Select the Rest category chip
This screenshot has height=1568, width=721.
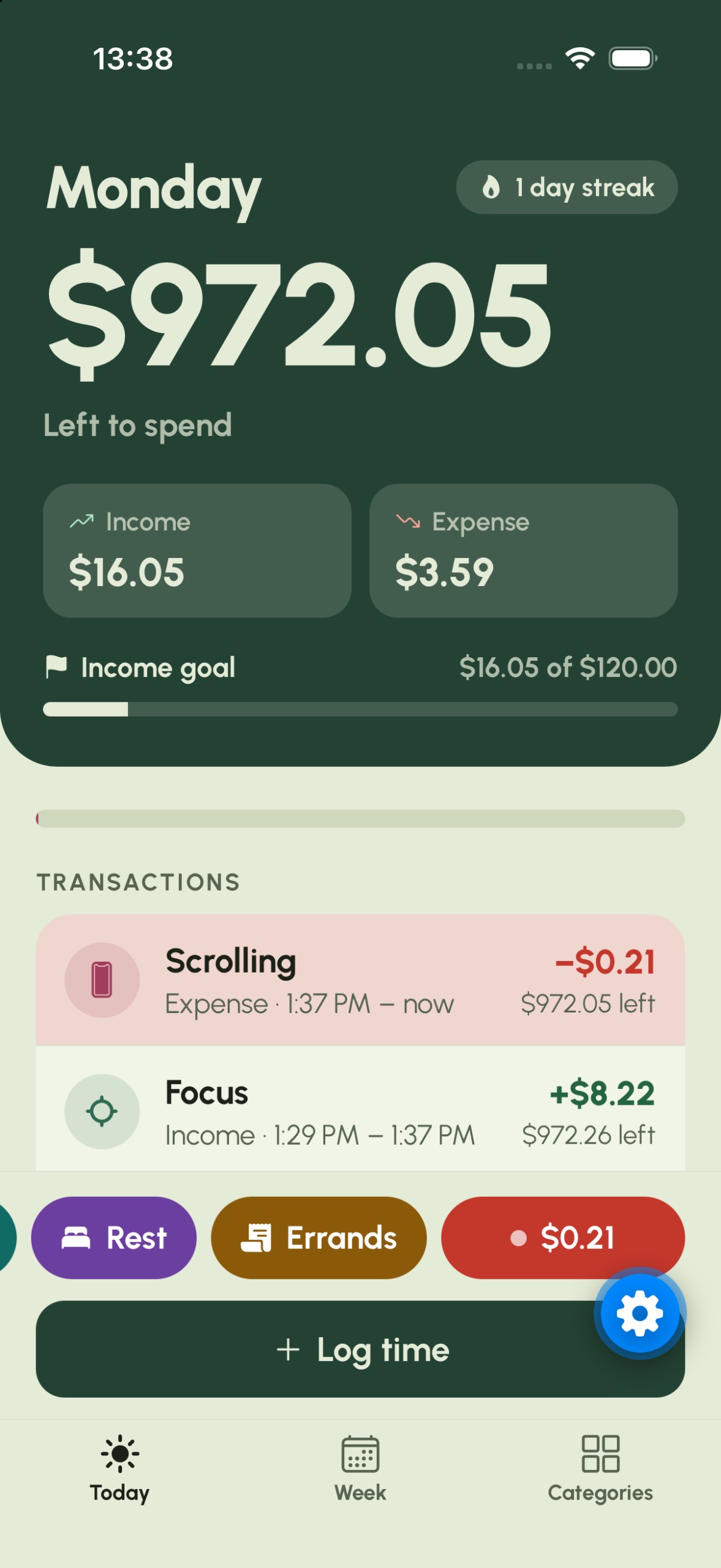click(114, 1238)
